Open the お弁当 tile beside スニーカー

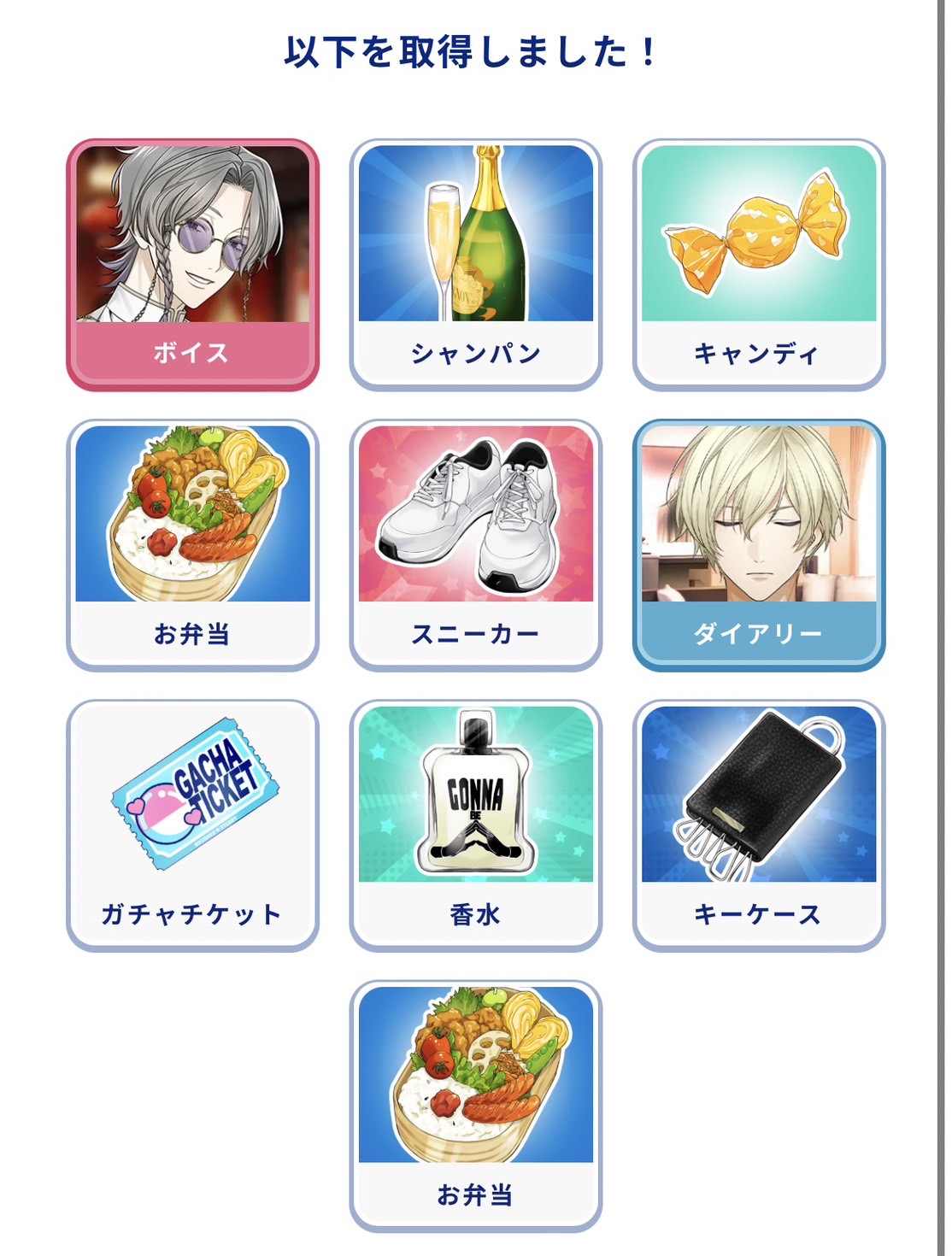click(192, 545)
